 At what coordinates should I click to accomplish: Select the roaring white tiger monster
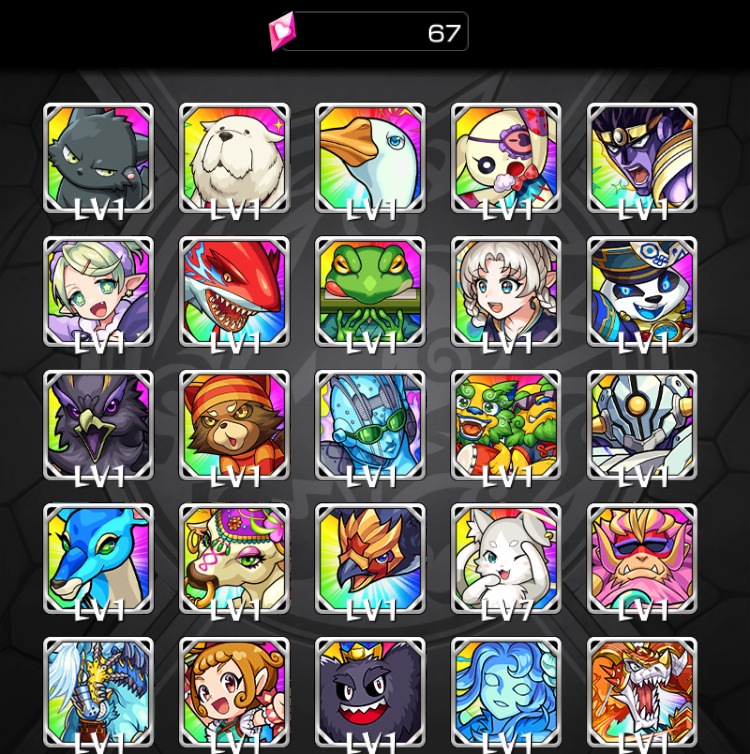click(642, 692)
